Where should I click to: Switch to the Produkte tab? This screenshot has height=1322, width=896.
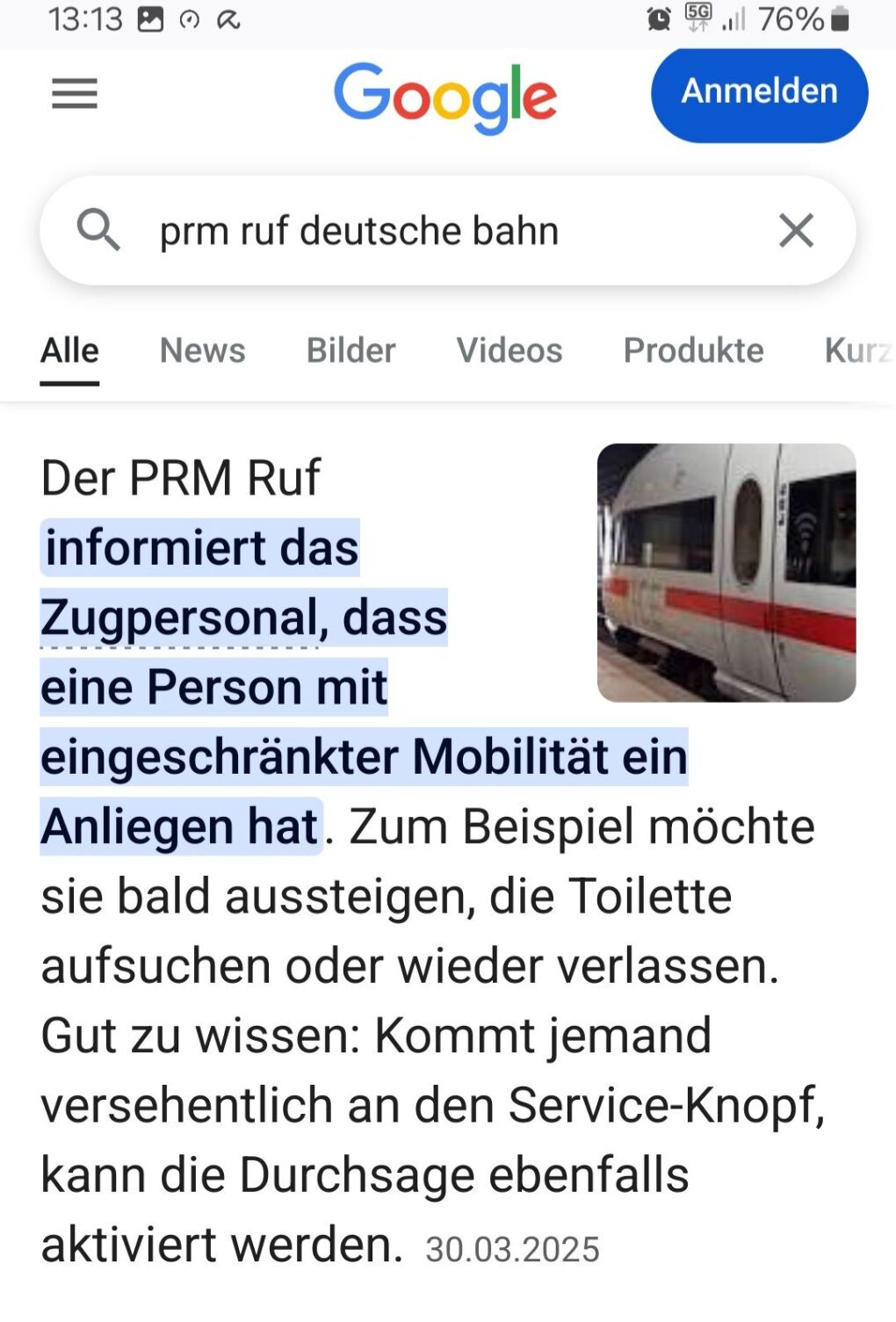coord(693,350)
